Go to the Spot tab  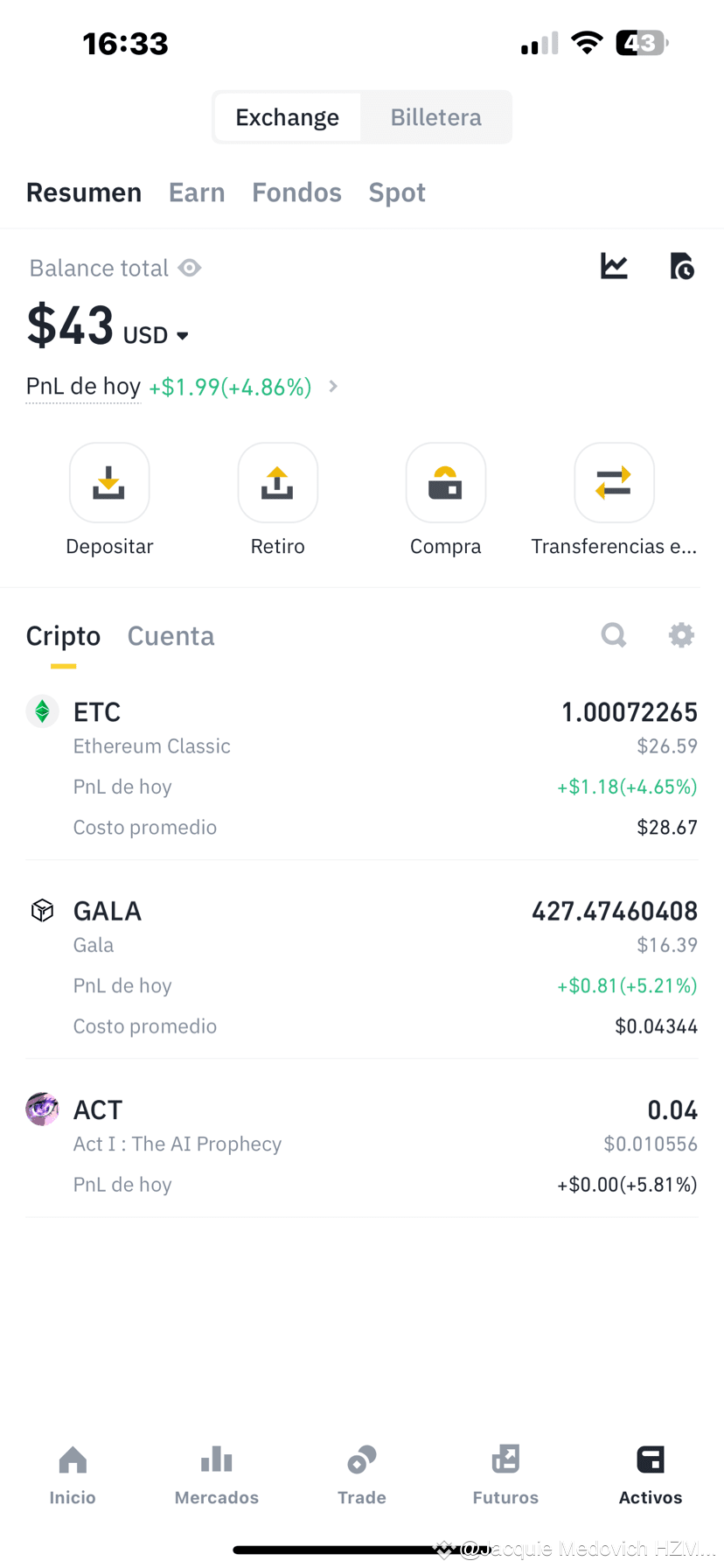click(x=397, y=192)
